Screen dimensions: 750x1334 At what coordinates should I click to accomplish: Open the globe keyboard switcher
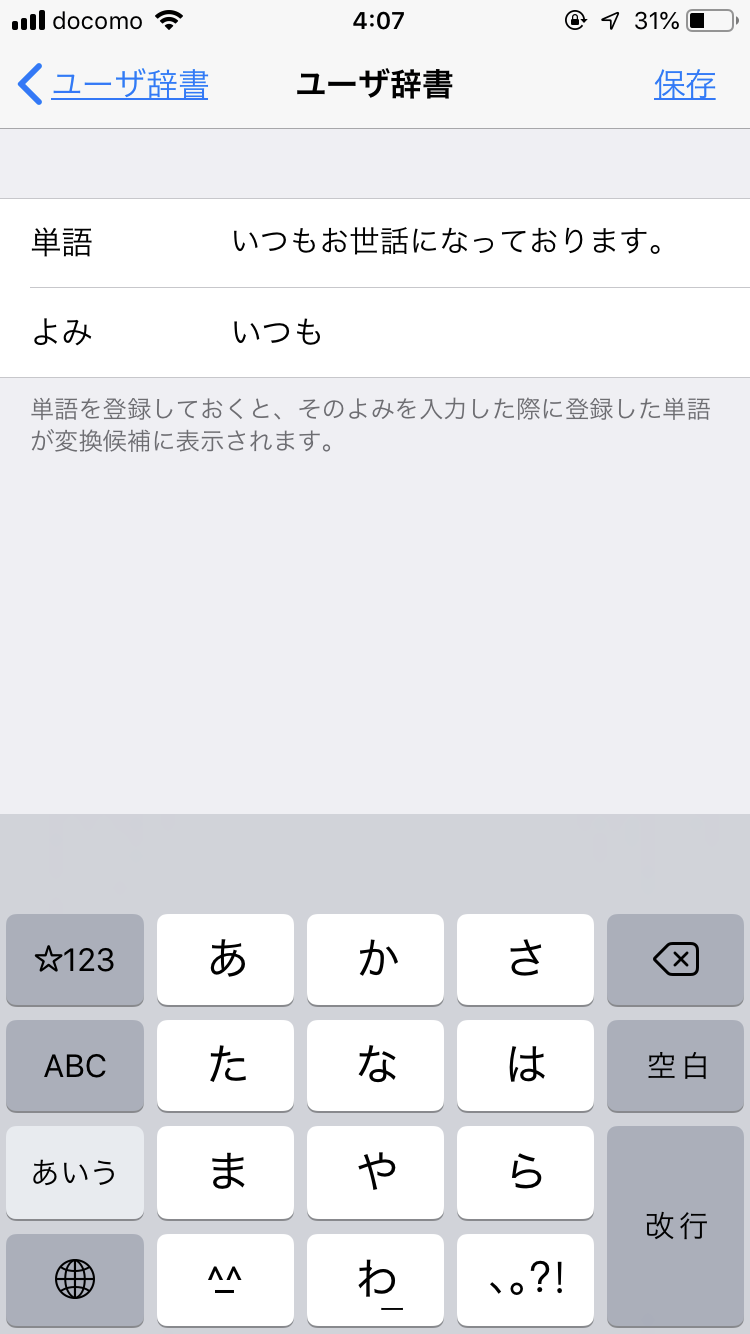75,1278
